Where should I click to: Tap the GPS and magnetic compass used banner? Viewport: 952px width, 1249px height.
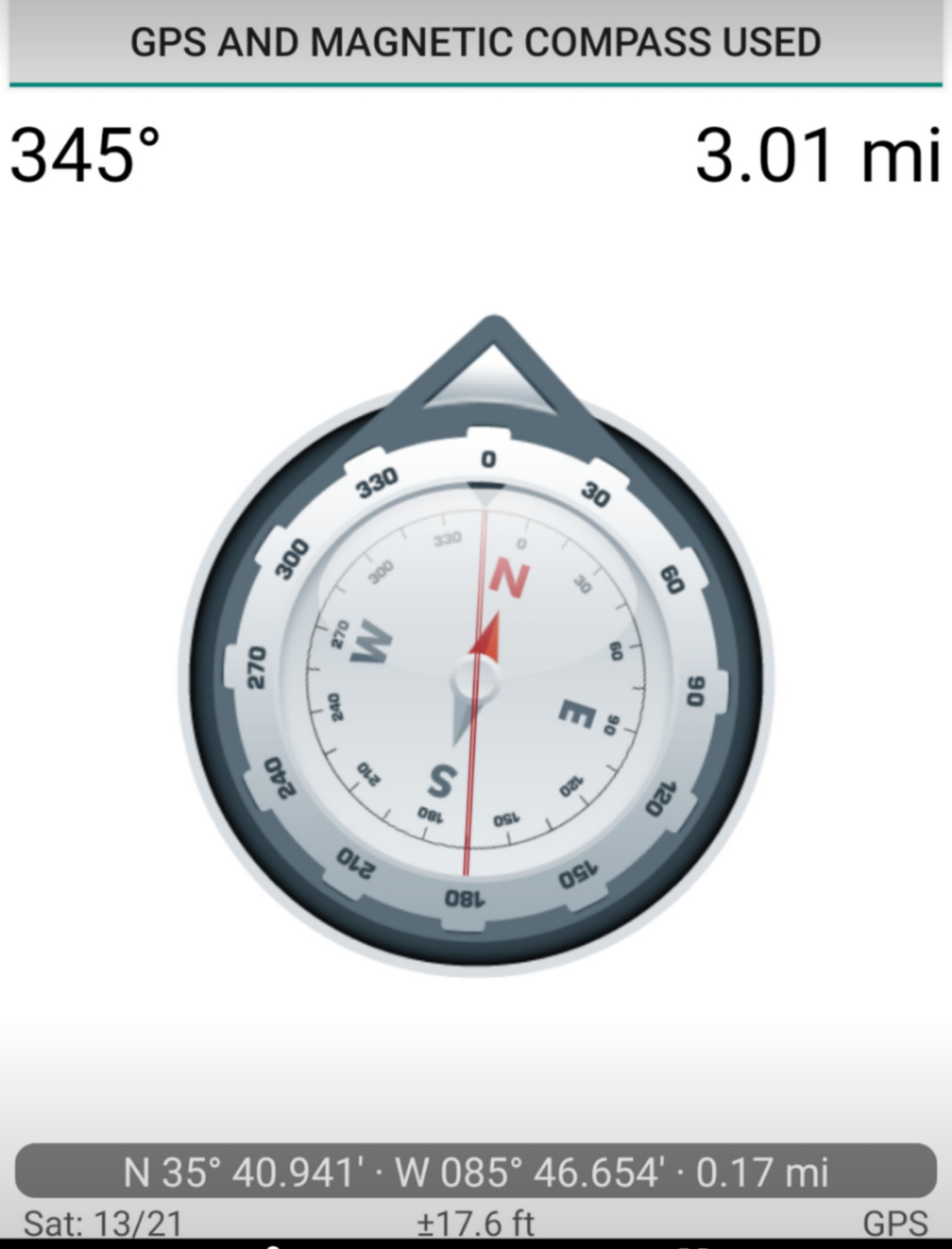pos(476,43)
